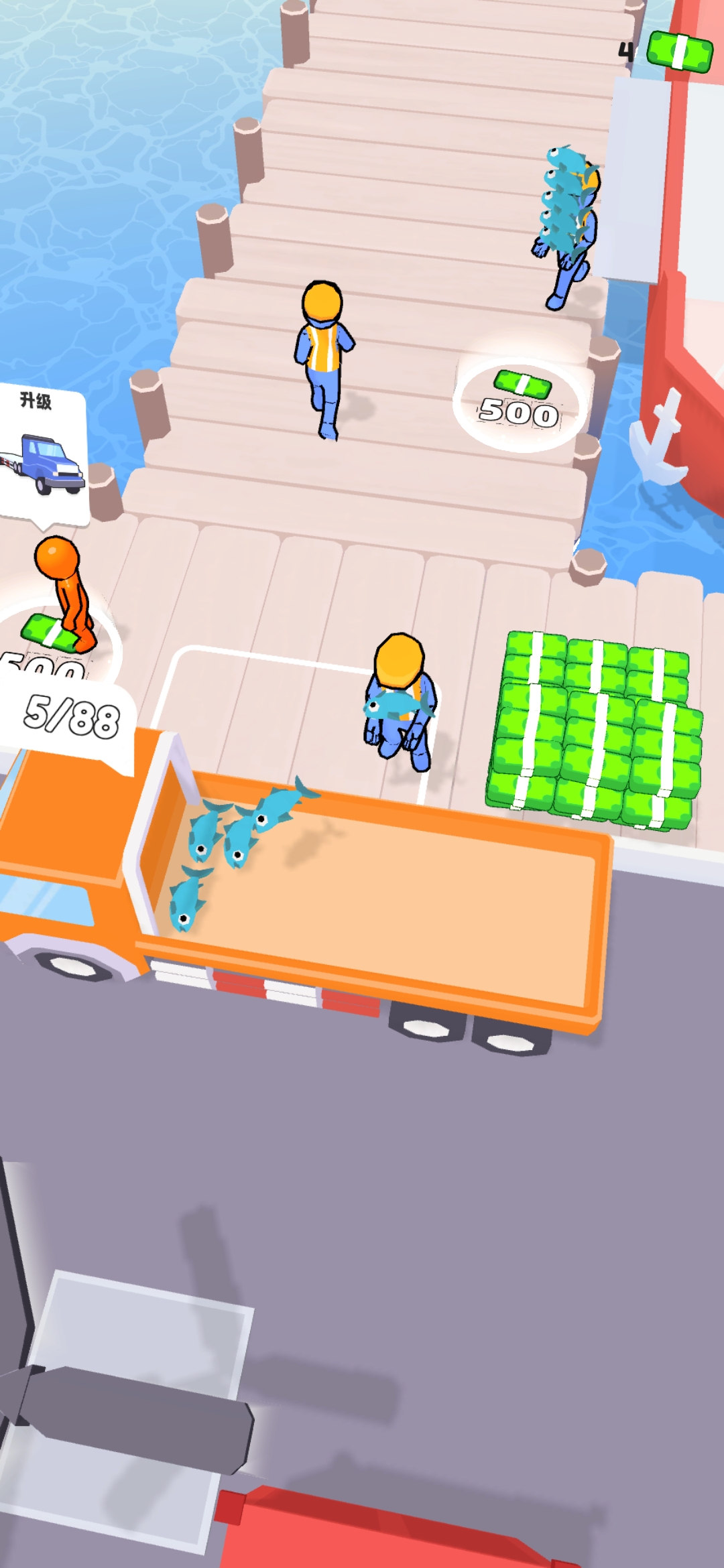Select the 500 cash unlock circle on pier
The width and height of the screenshot is (724, 1568).
(520, 405)
